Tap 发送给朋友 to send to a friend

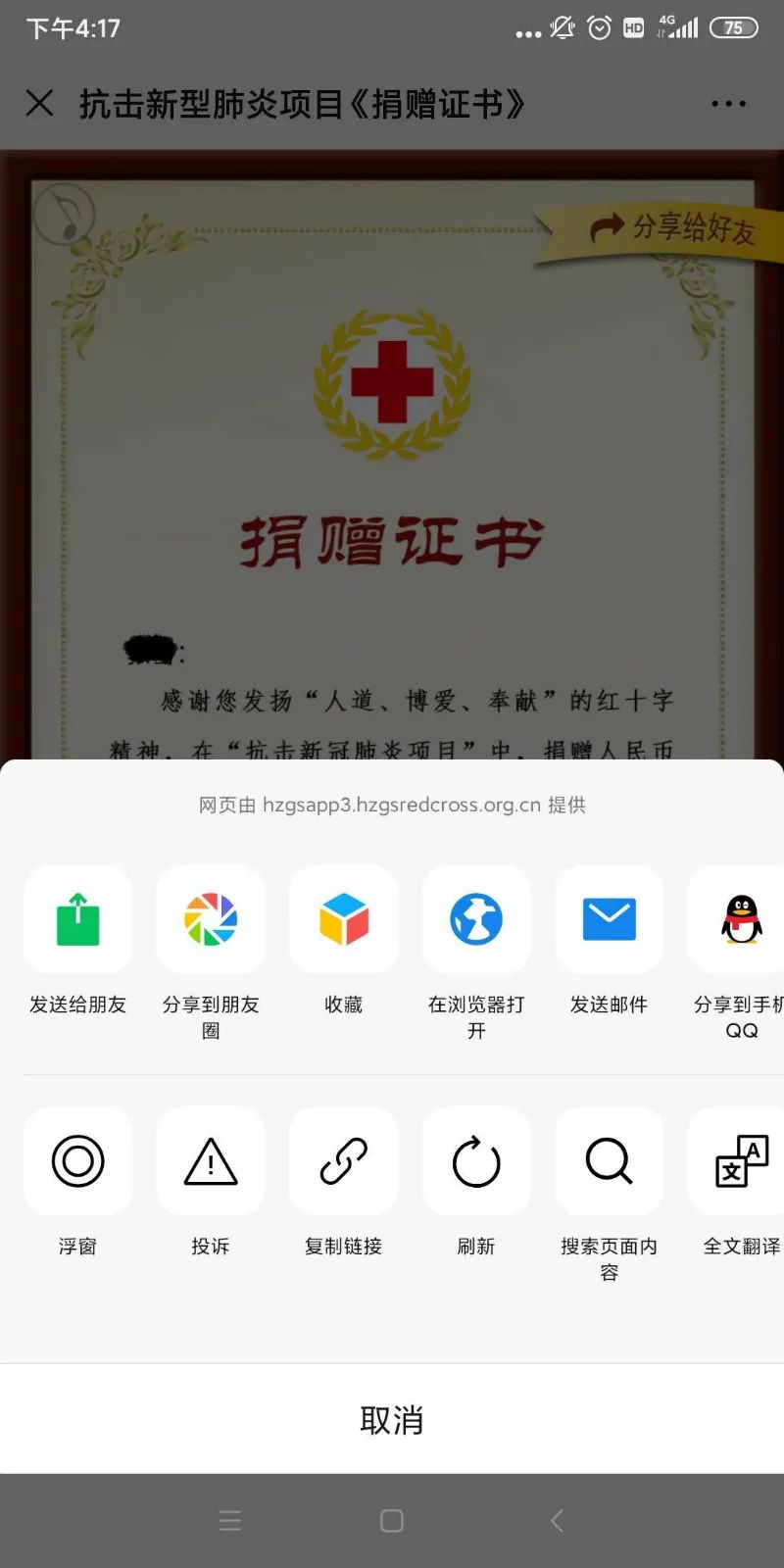coord(78,919)
